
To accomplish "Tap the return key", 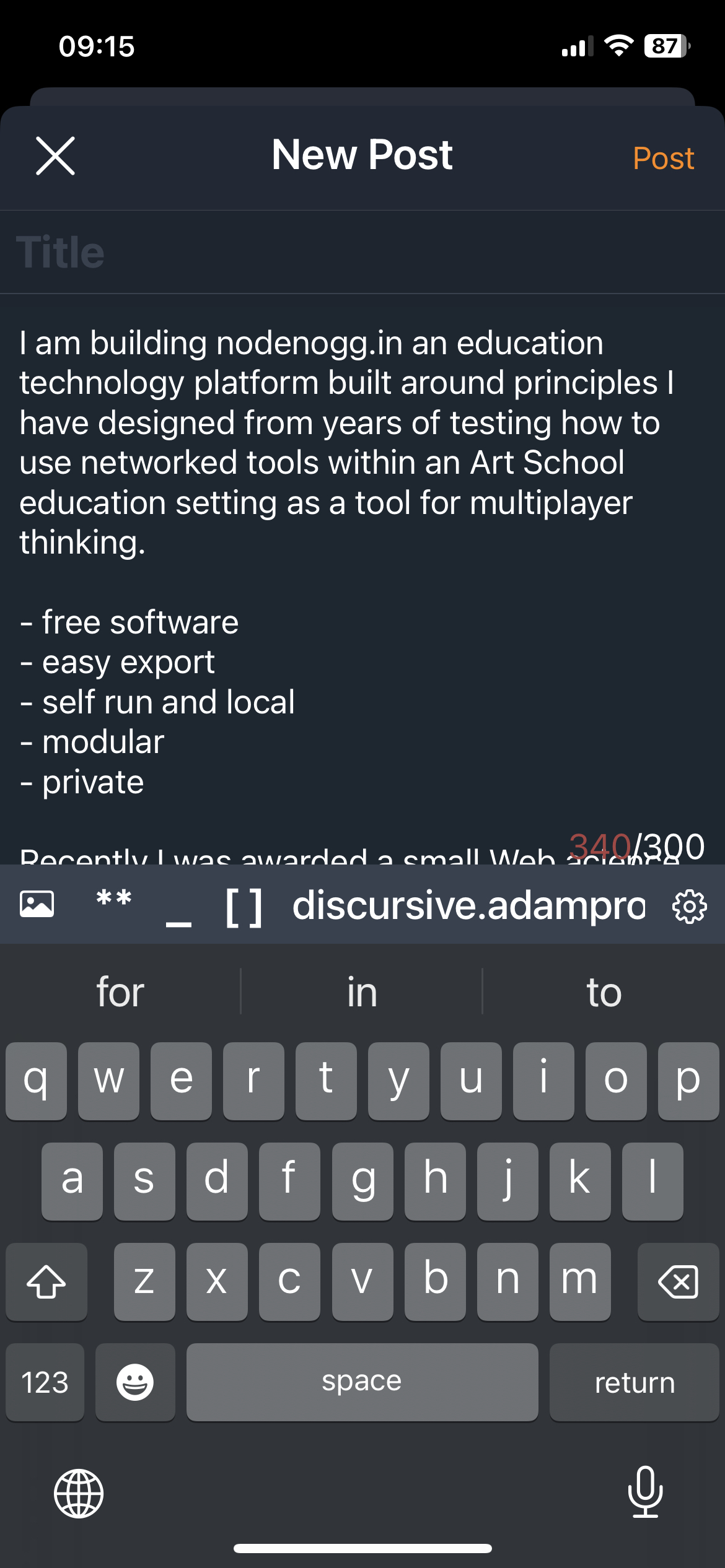I will pyautogui.click(x=635, y=1382).
